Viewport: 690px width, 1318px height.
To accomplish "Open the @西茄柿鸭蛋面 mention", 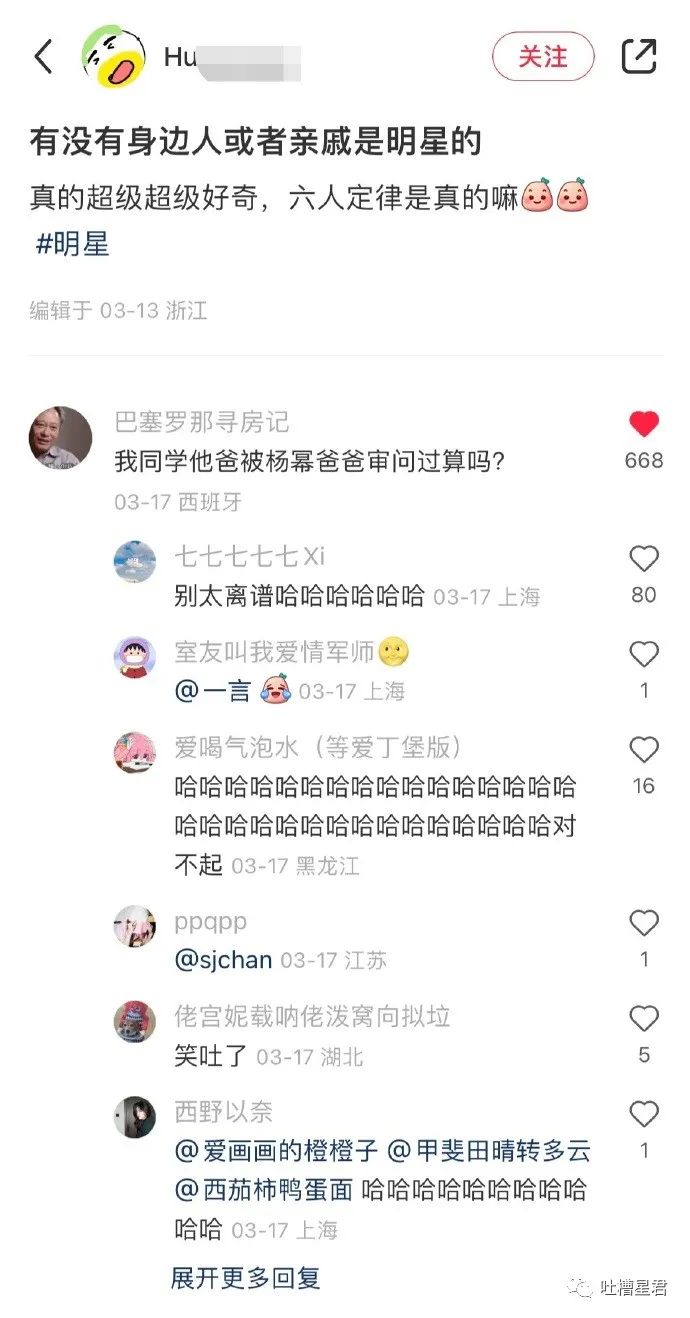I will 264,1190.
